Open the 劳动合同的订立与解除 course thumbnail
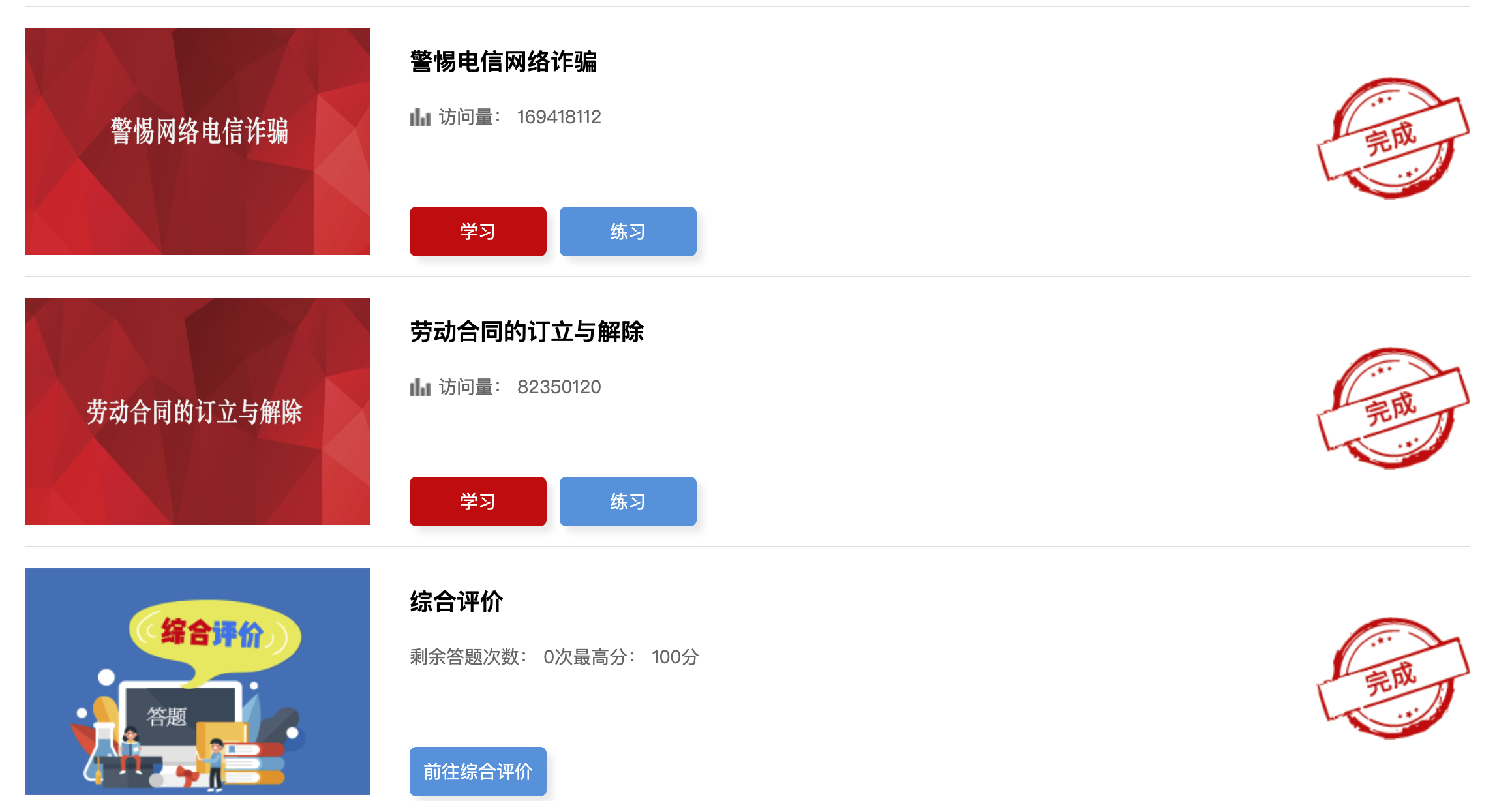The width and height of the screenshot is (1512, 801). pyautogui.click(x=198, y=412)
